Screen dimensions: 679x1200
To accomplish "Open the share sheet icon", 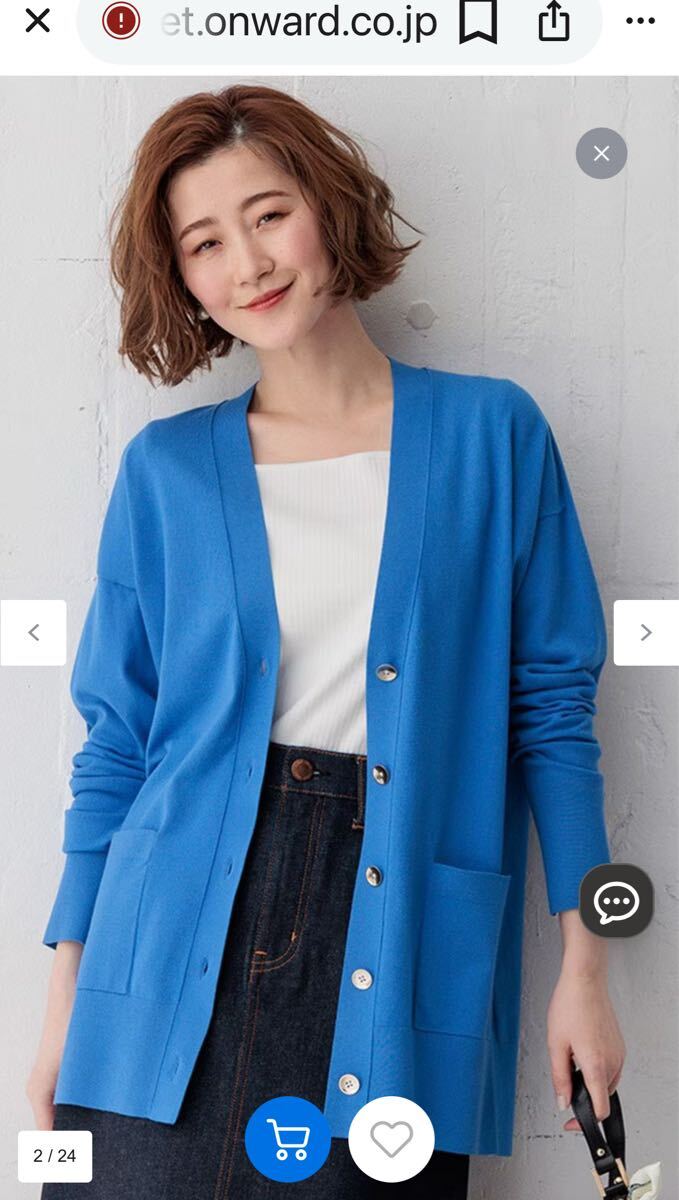I will (x=553, y=20).
